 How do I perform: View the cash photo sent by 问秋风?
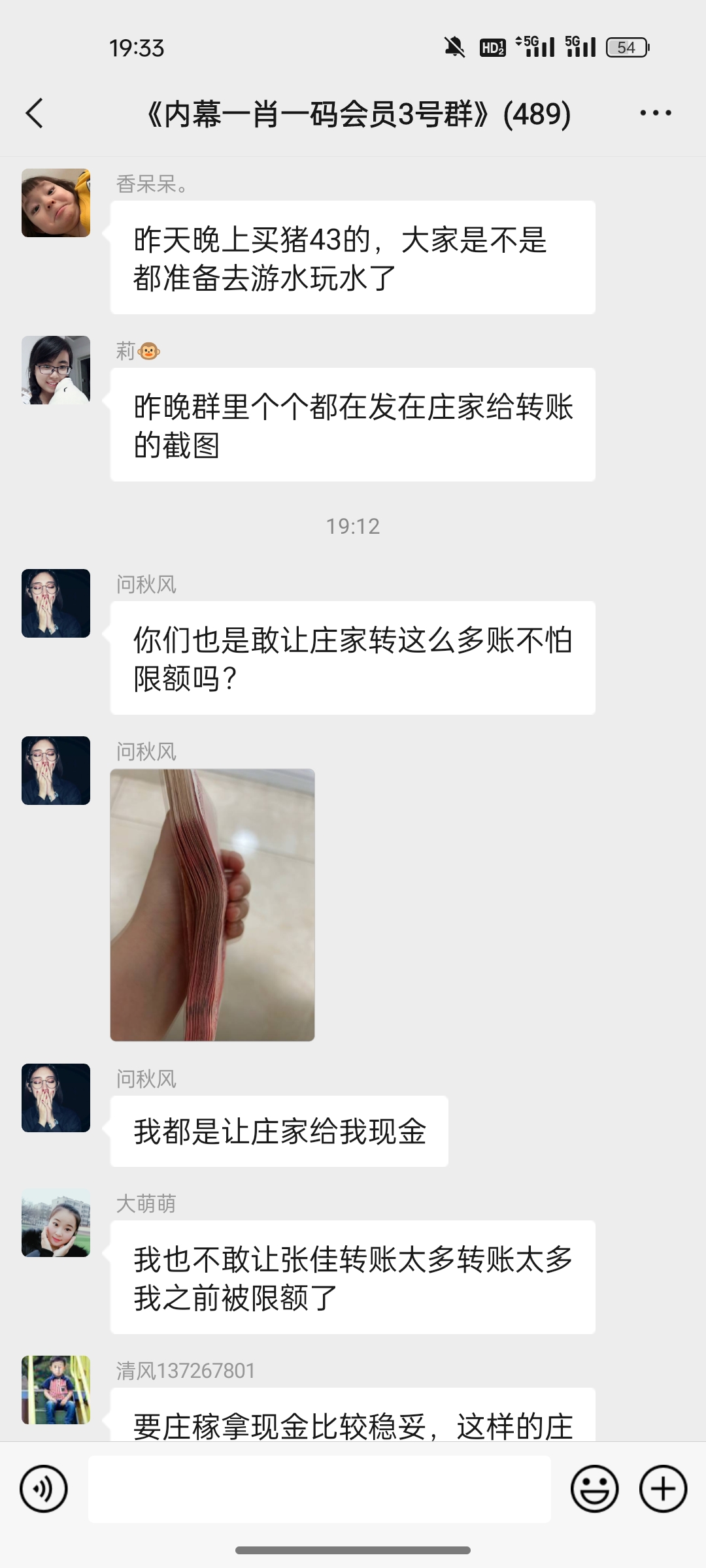point(212,905)
